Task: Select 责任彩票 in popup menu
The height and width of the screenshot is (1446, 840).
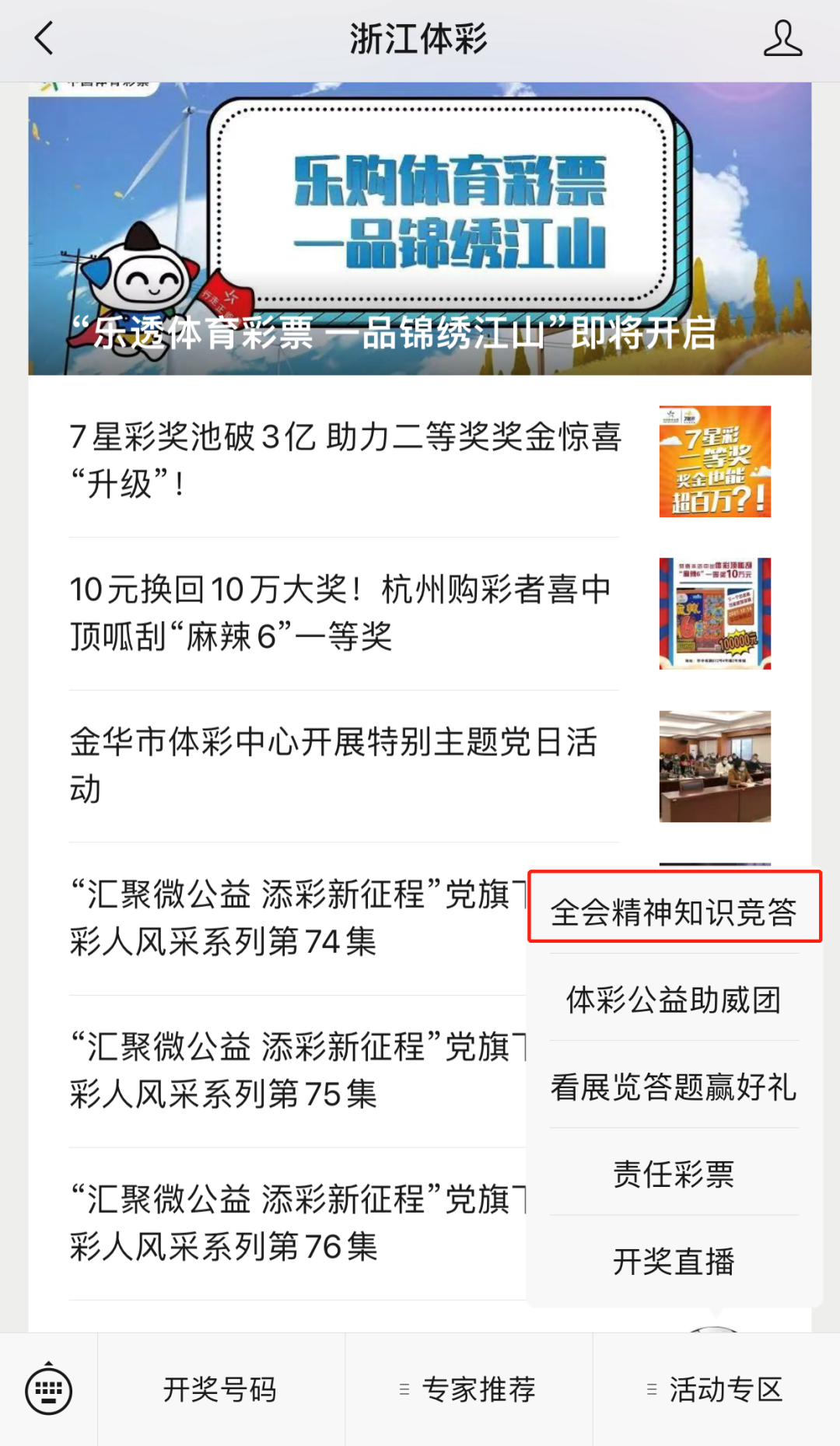Action: [674, 1174]
